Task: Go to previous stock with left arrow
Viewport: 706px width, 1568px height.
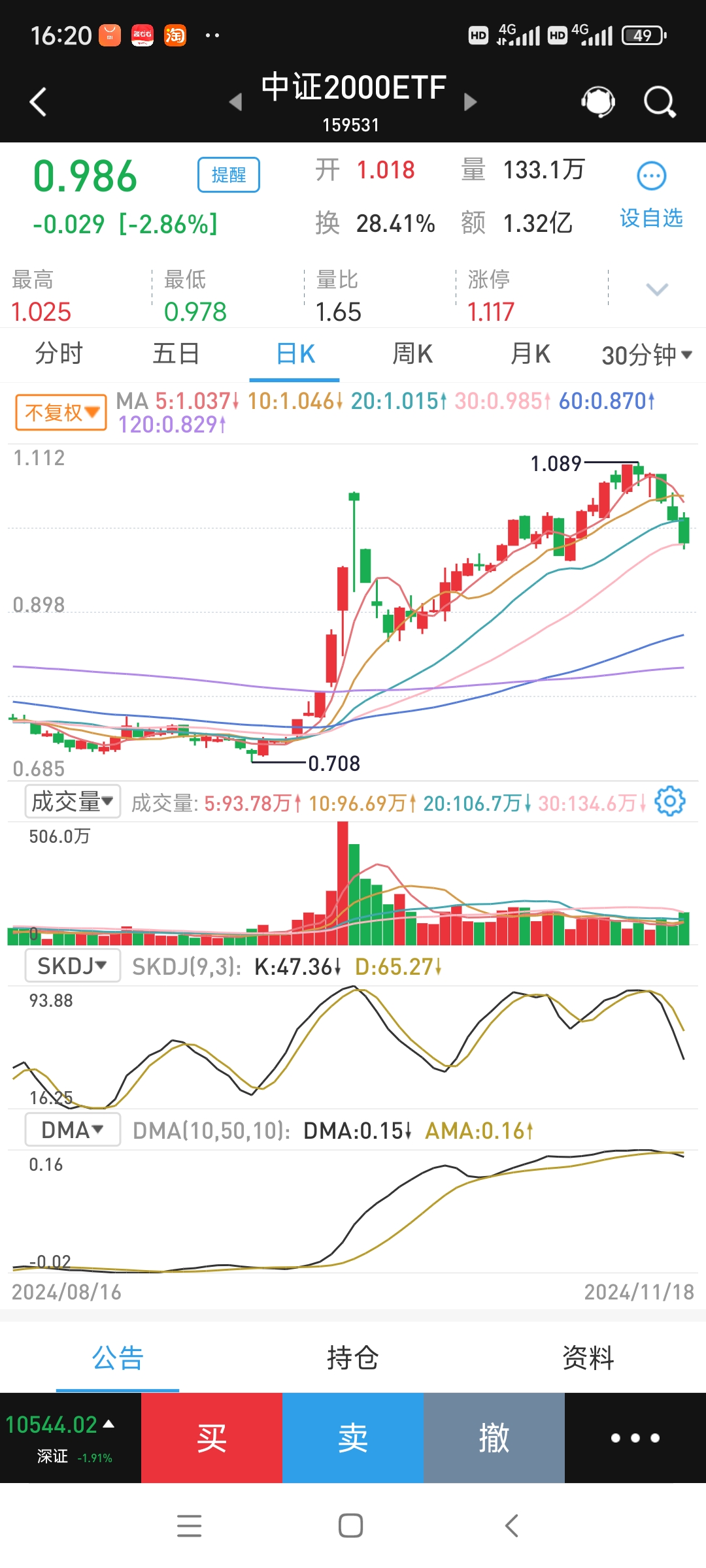Action: (x=237, y=103)
